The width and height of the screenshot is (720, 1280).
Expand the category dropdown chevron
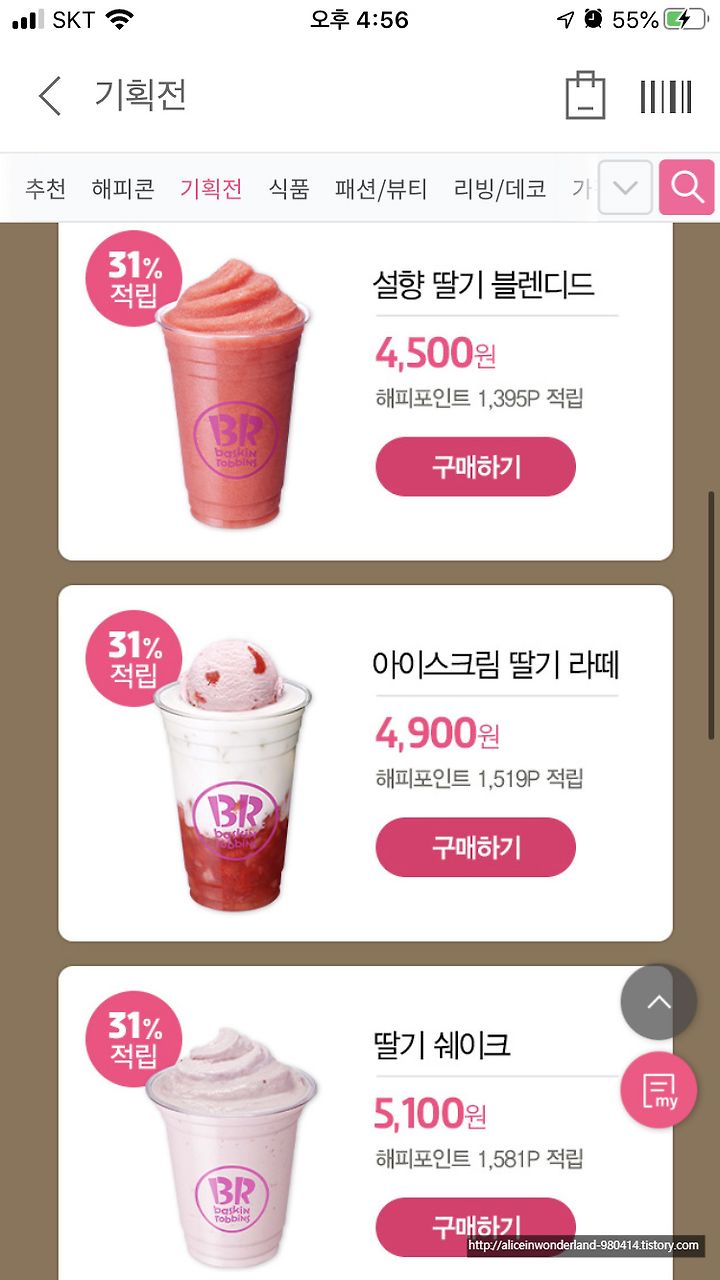click(625, 187)
